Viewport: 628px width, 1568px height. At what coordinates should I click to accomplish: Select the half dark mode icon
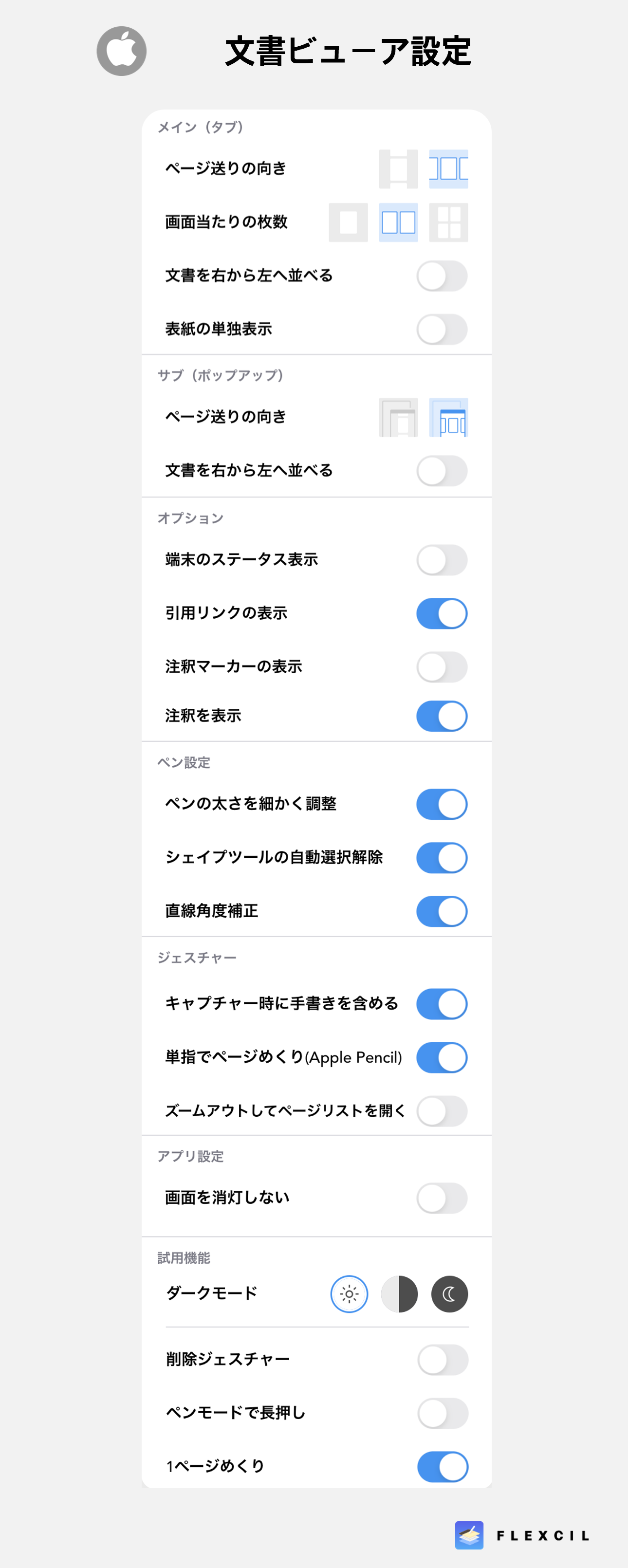pyautogui.click(x=399, y=1295)
